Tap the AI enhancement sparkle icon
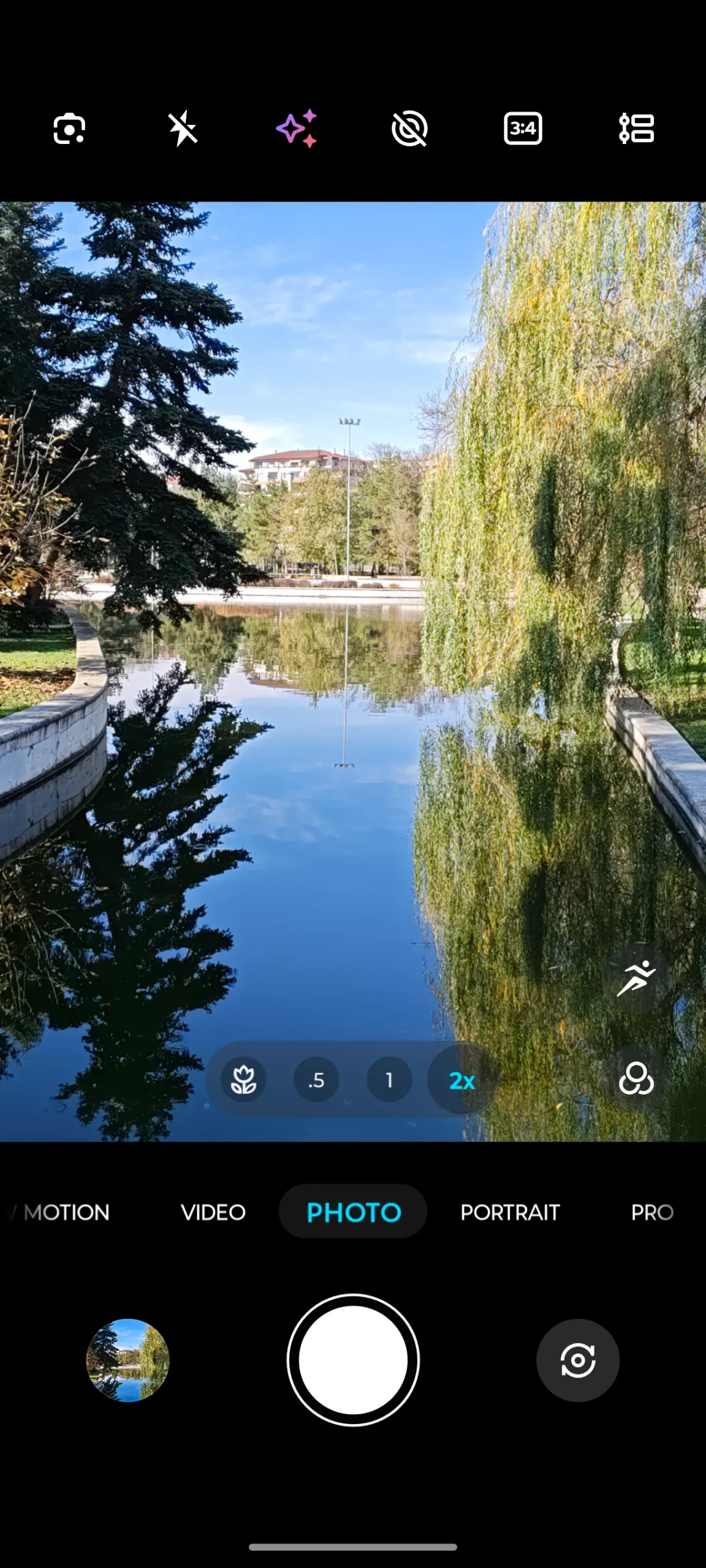This screenshot has width=706, height=1568. [x=297, y=129]
